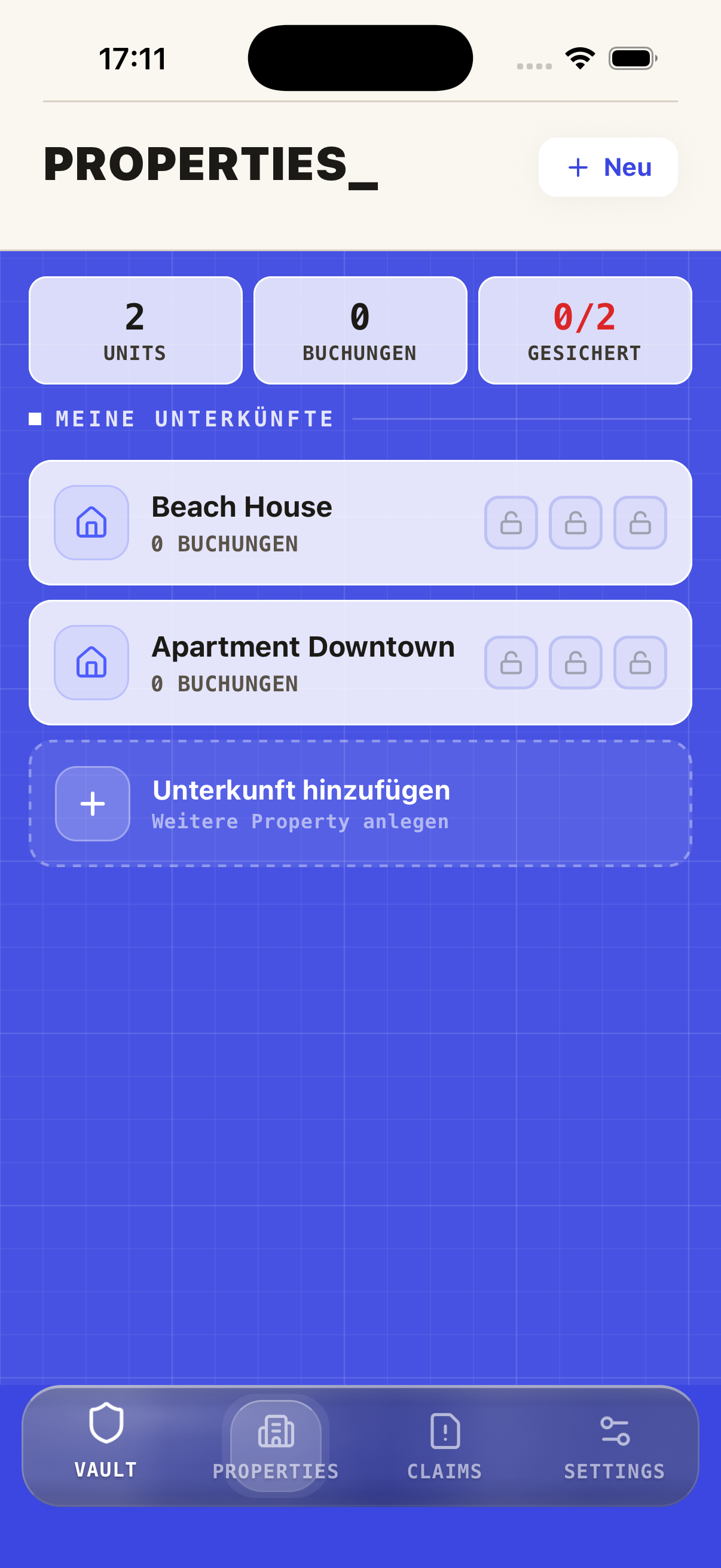Tap the Vault shield icon

point(106,1424)
